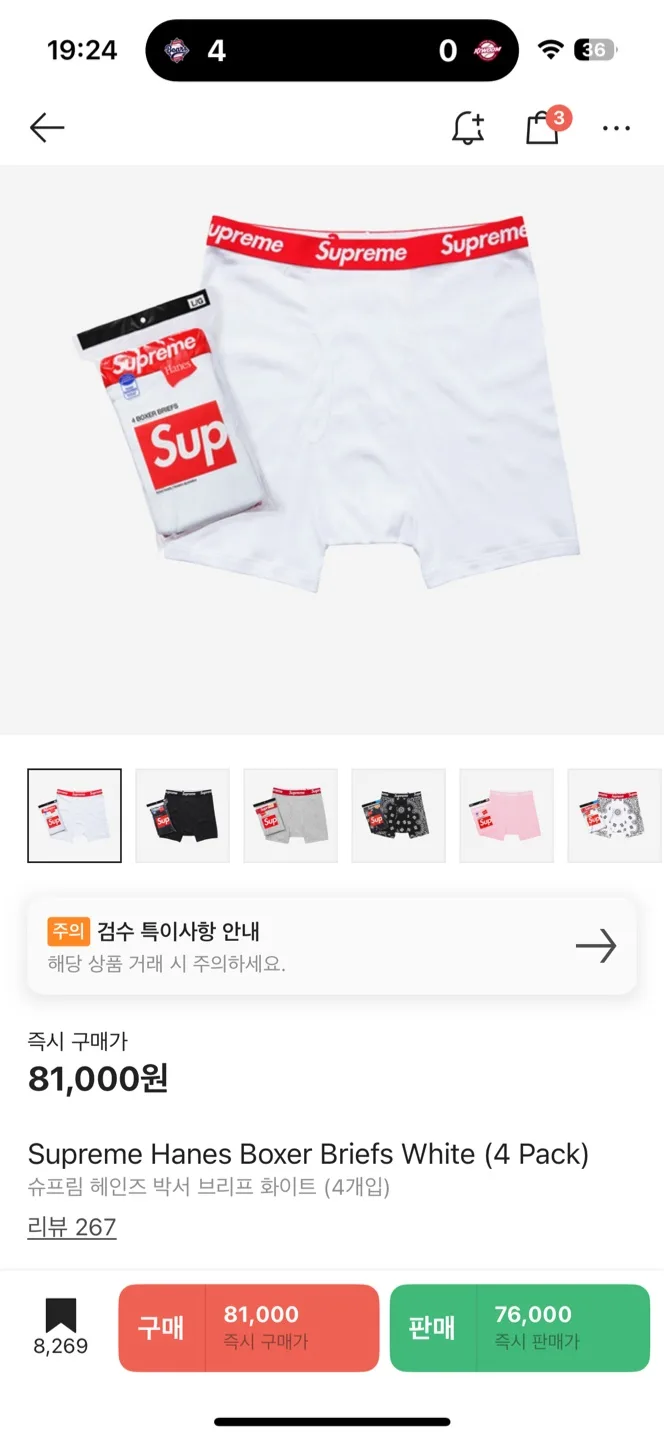View the black bandana pattern thumbnail
The image size is (664, 1440).
pyautogui.click(x=399, y=815)
